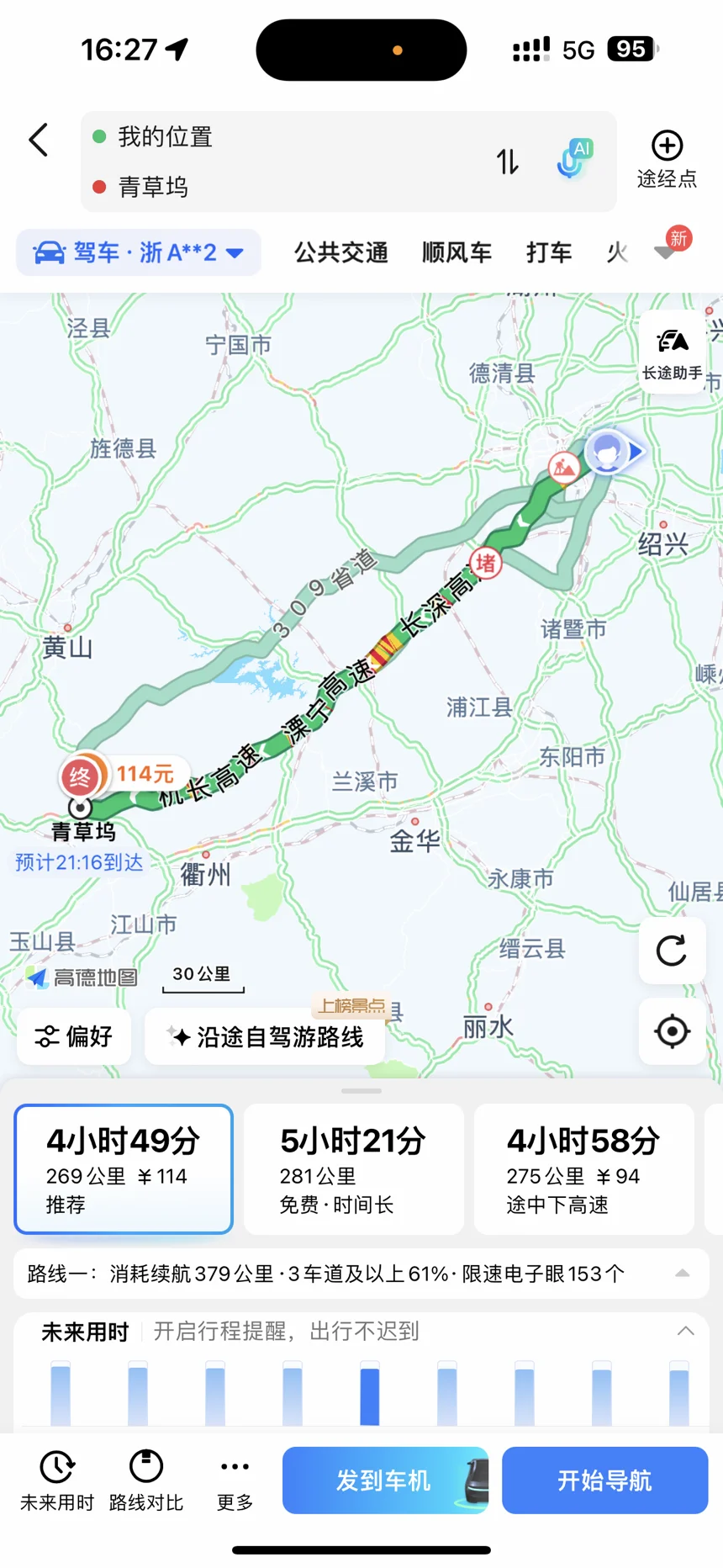Swap start and destination points

(507, 161)
